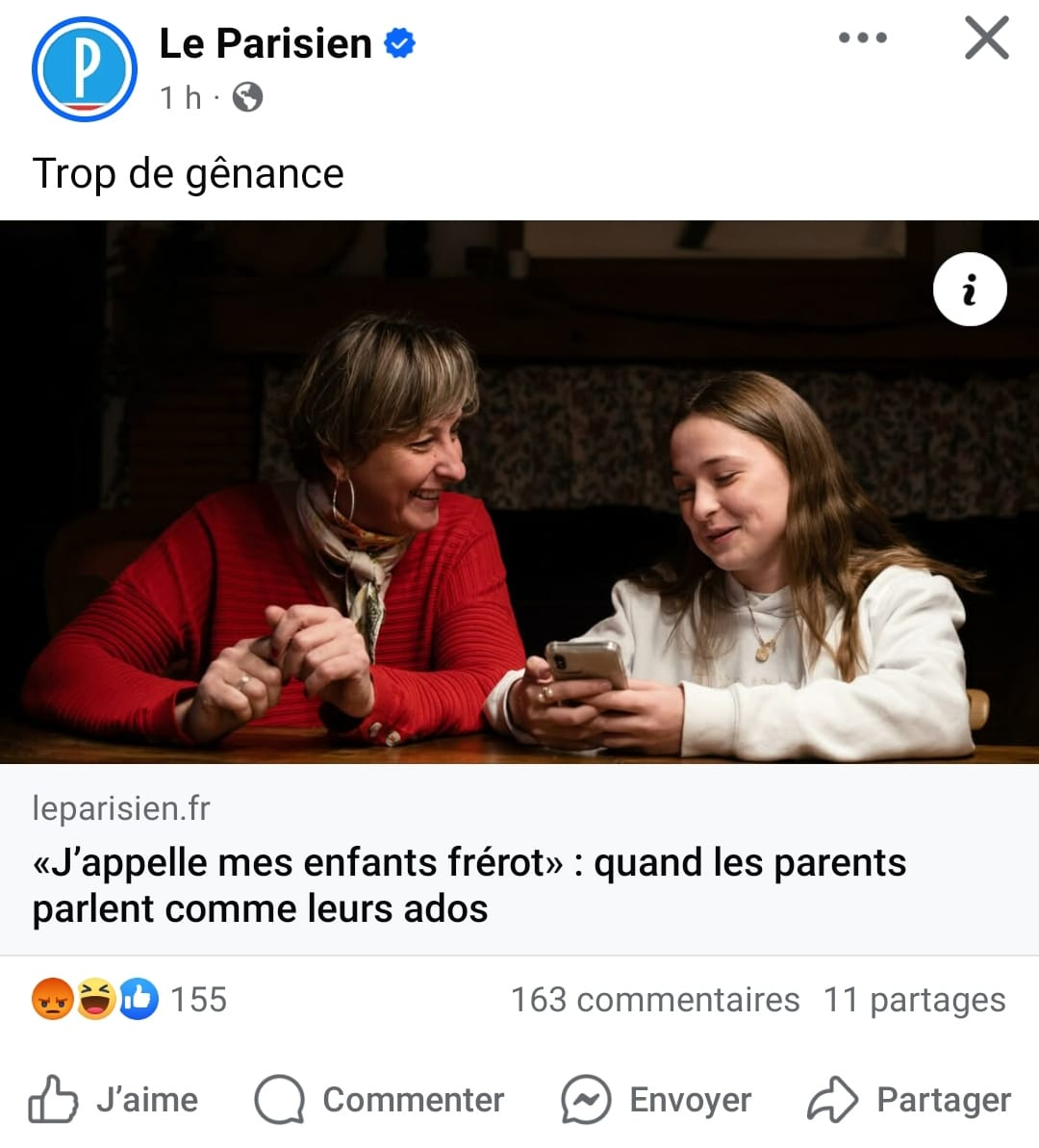Share the post with Partager
This screenshot has height=1148, width=1039.
click(909, 1099)
